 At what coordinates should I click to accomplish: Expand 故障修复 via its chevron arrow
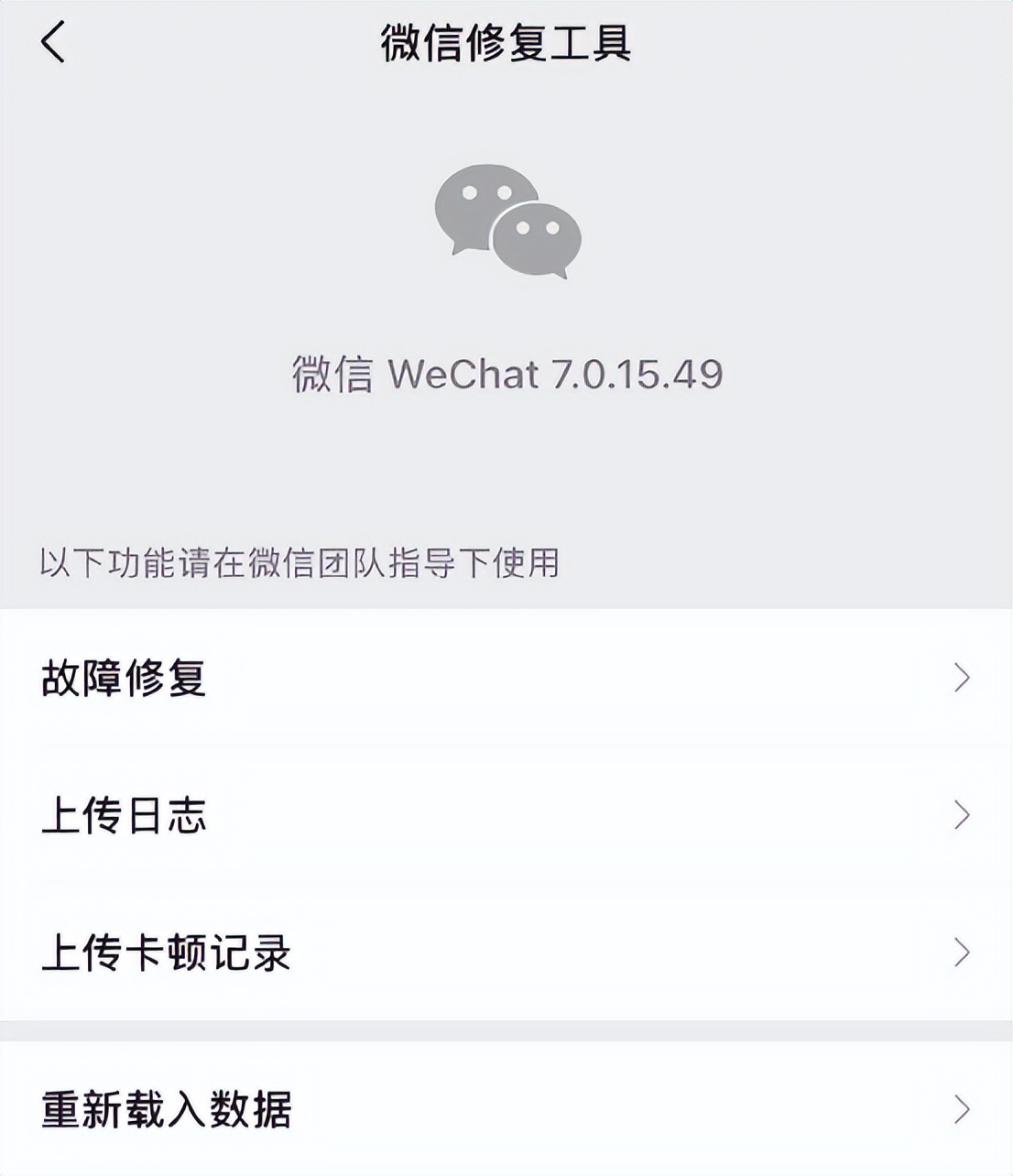(961, 678)
